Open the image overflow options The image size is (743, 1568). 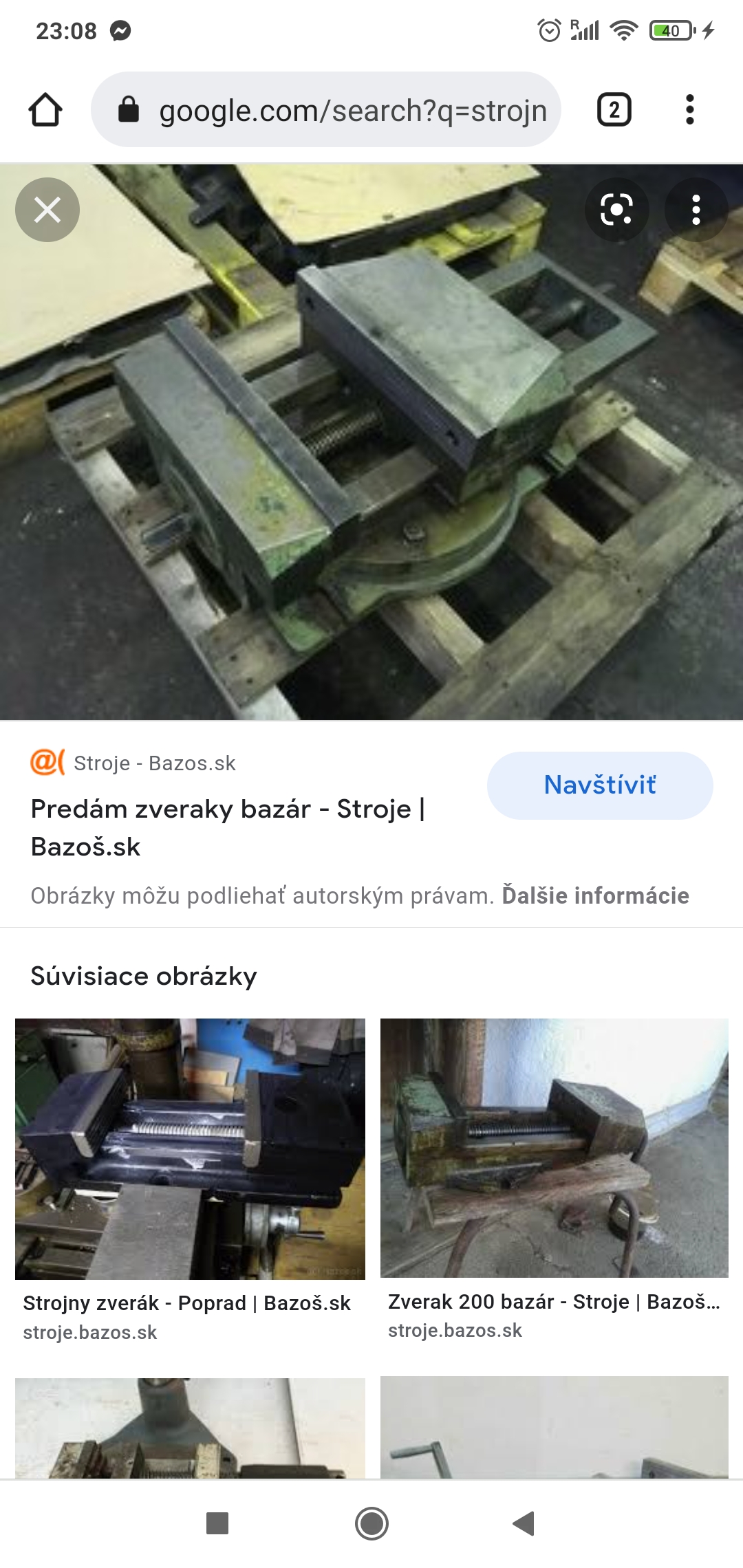coord(696,210)
